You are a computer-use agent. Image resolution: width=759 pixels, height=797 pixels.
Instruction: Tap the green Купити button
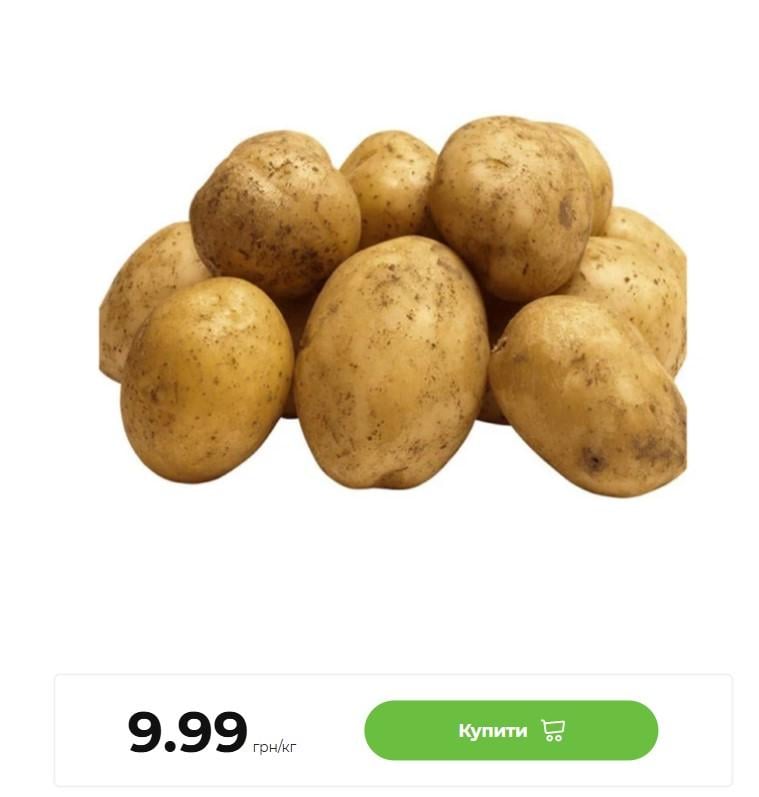(x=510, y=730)
